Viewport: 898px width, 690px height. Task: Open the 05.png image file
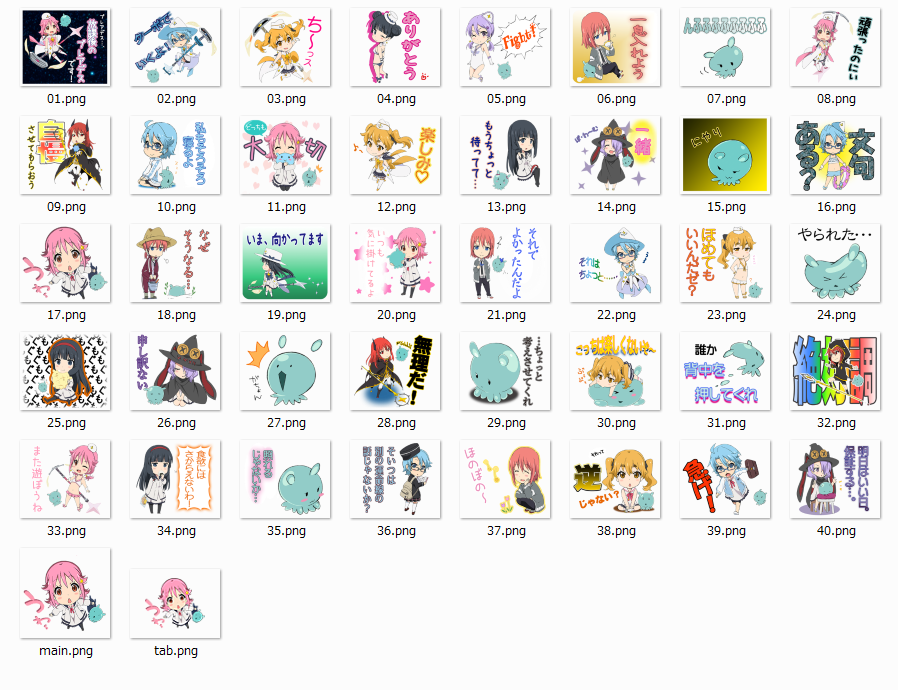pos(505,48)
